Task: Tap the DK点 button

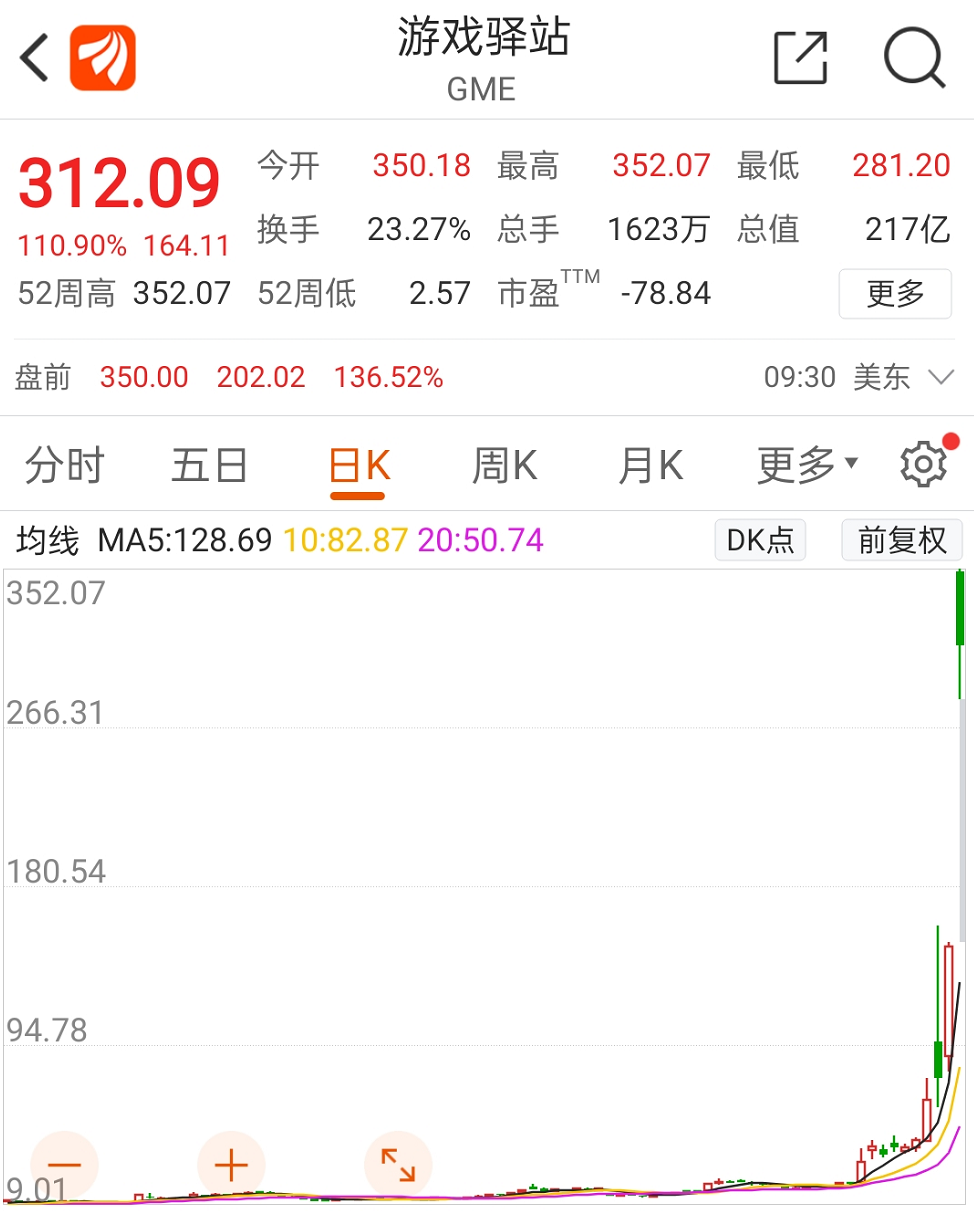Action: (x=760, y=541)
